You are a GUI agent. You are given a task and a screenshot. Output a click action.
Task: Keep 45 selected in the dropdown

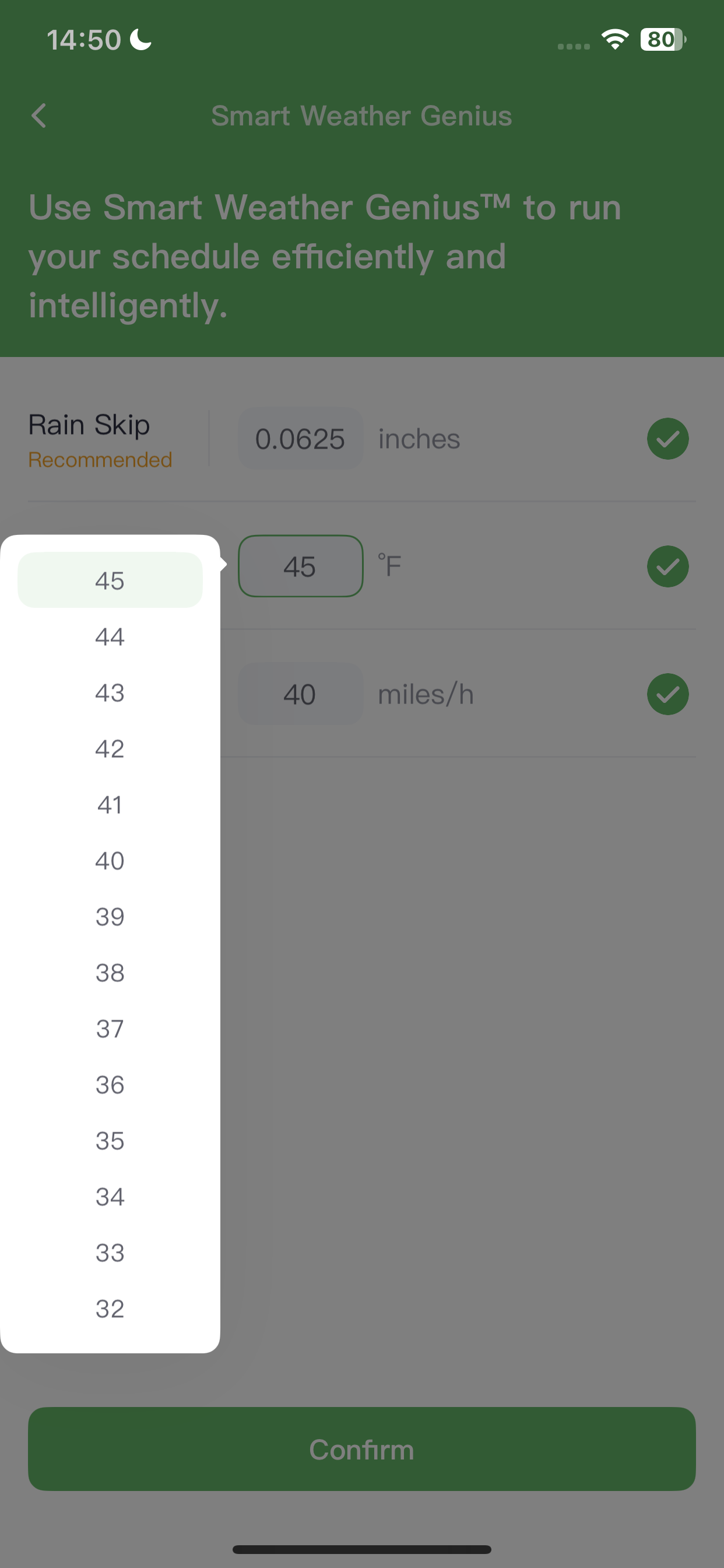coord(110,580)
